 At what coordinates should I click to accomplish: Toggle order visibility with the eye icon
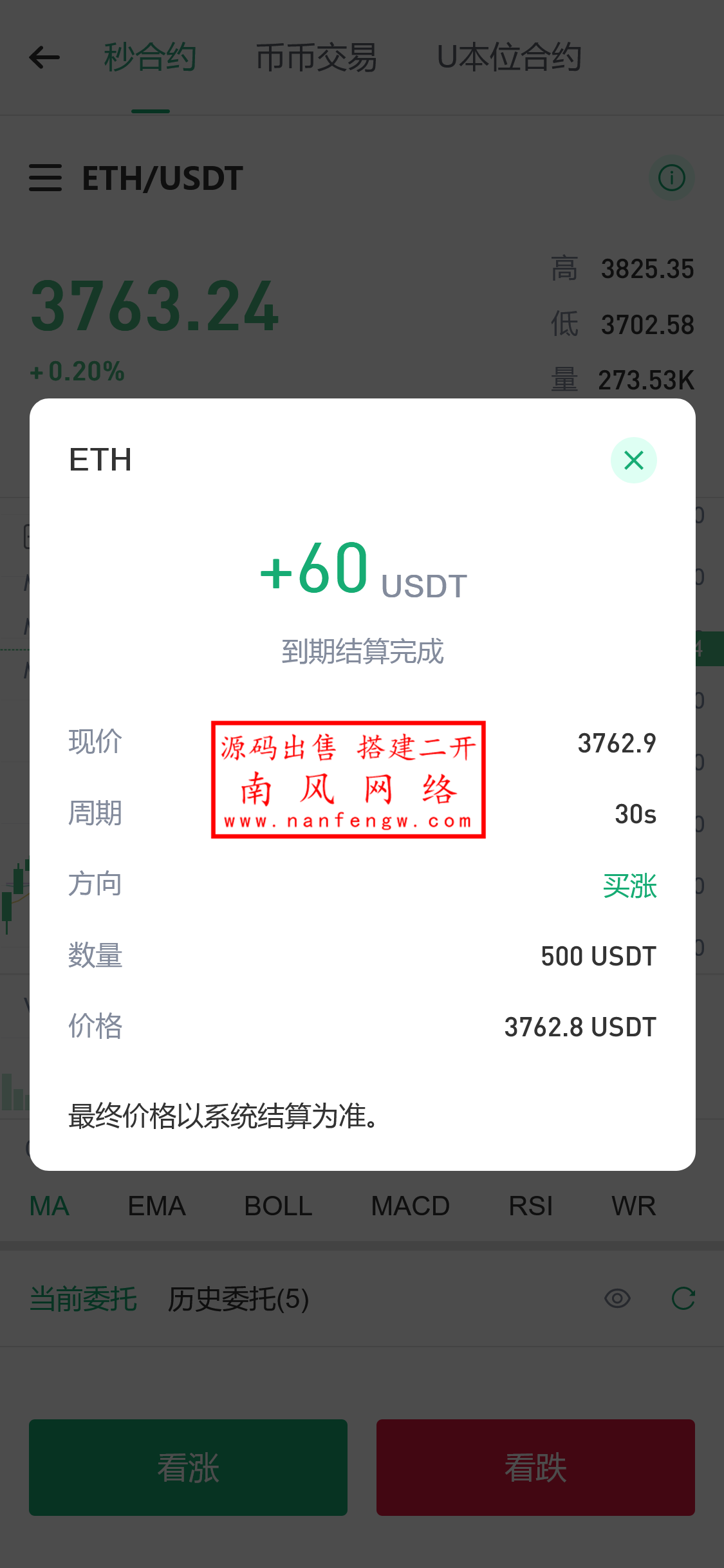617,1300
